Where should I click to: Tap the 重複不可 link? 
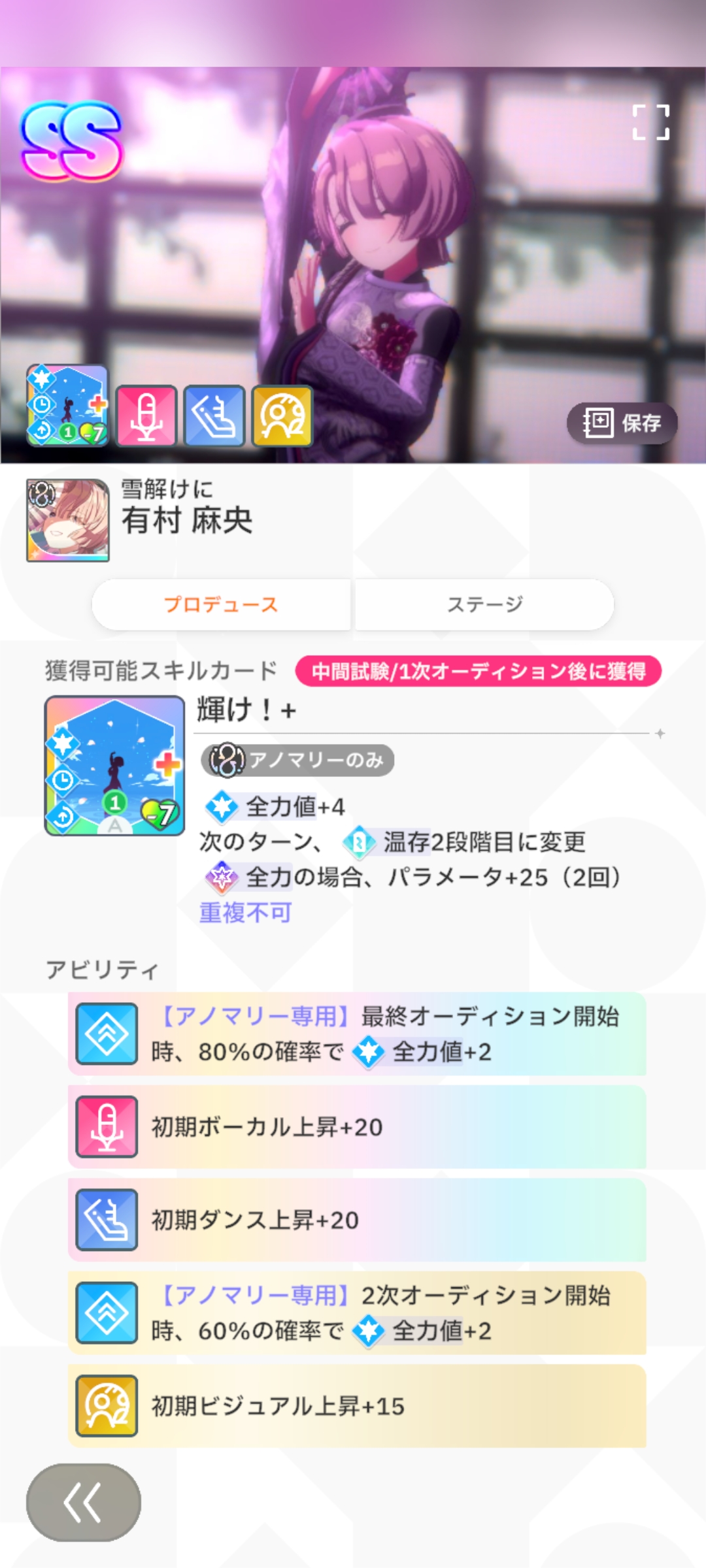(245, 912)
